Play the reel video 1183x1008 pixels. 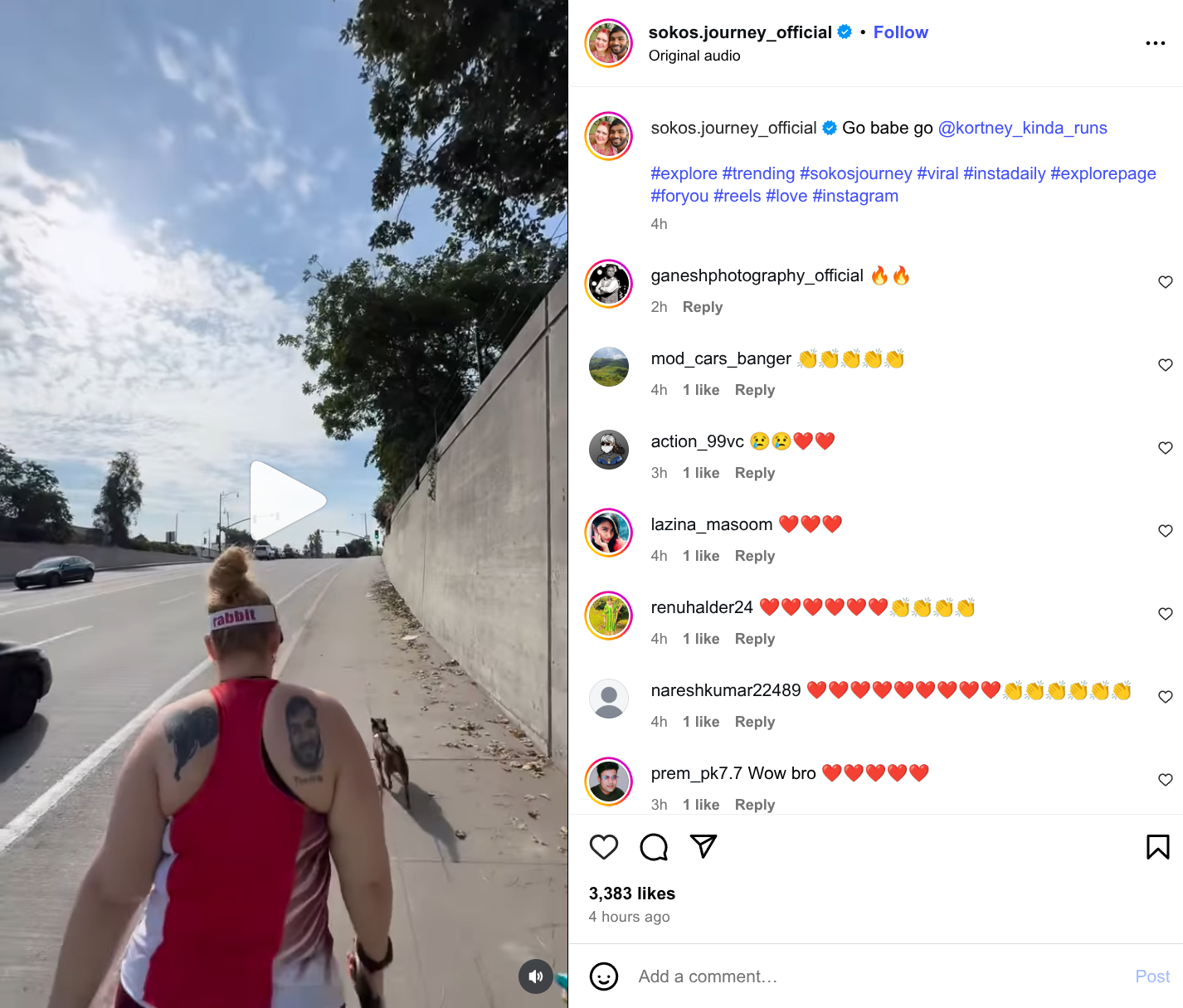coord(286,500)
